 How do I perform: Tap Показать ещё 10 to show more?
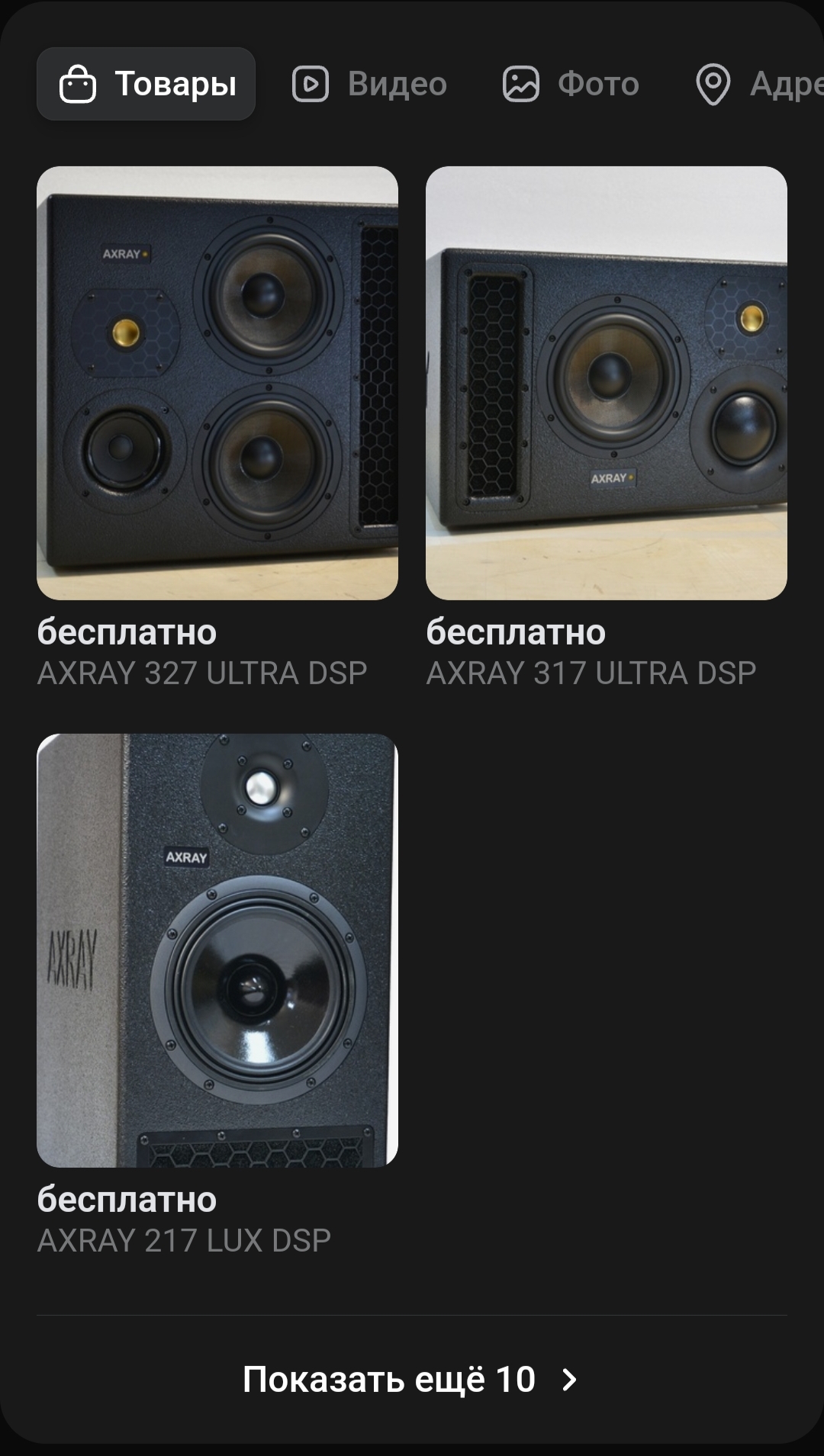[410, 1379]
